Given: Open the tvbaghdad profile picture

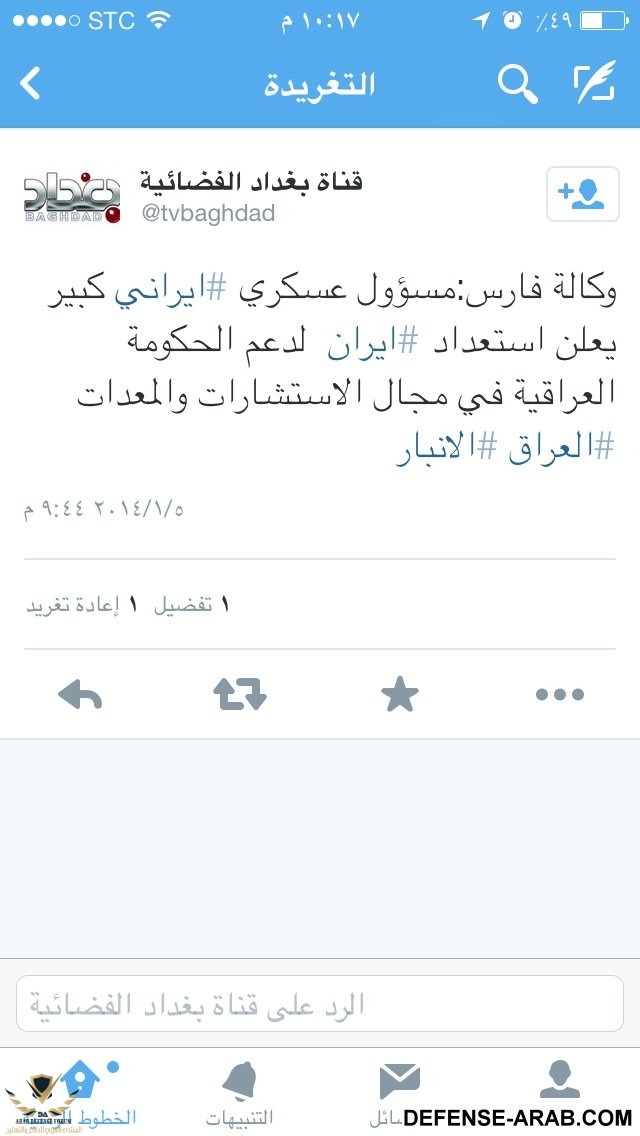Looking at the screenshot, I should click(71, 195).
